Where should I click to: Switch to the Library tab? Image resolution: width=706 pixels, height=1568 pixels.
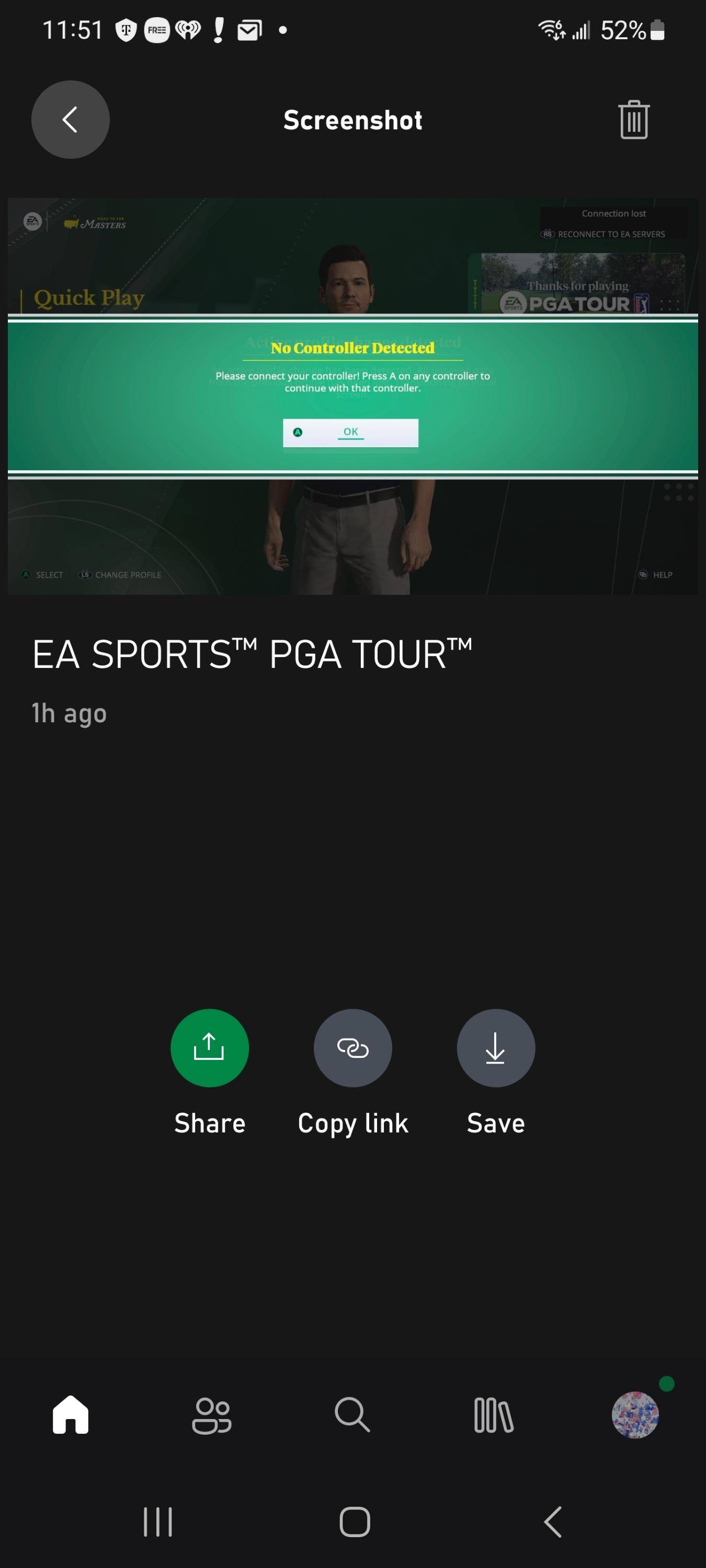(x=493, y=1415)
